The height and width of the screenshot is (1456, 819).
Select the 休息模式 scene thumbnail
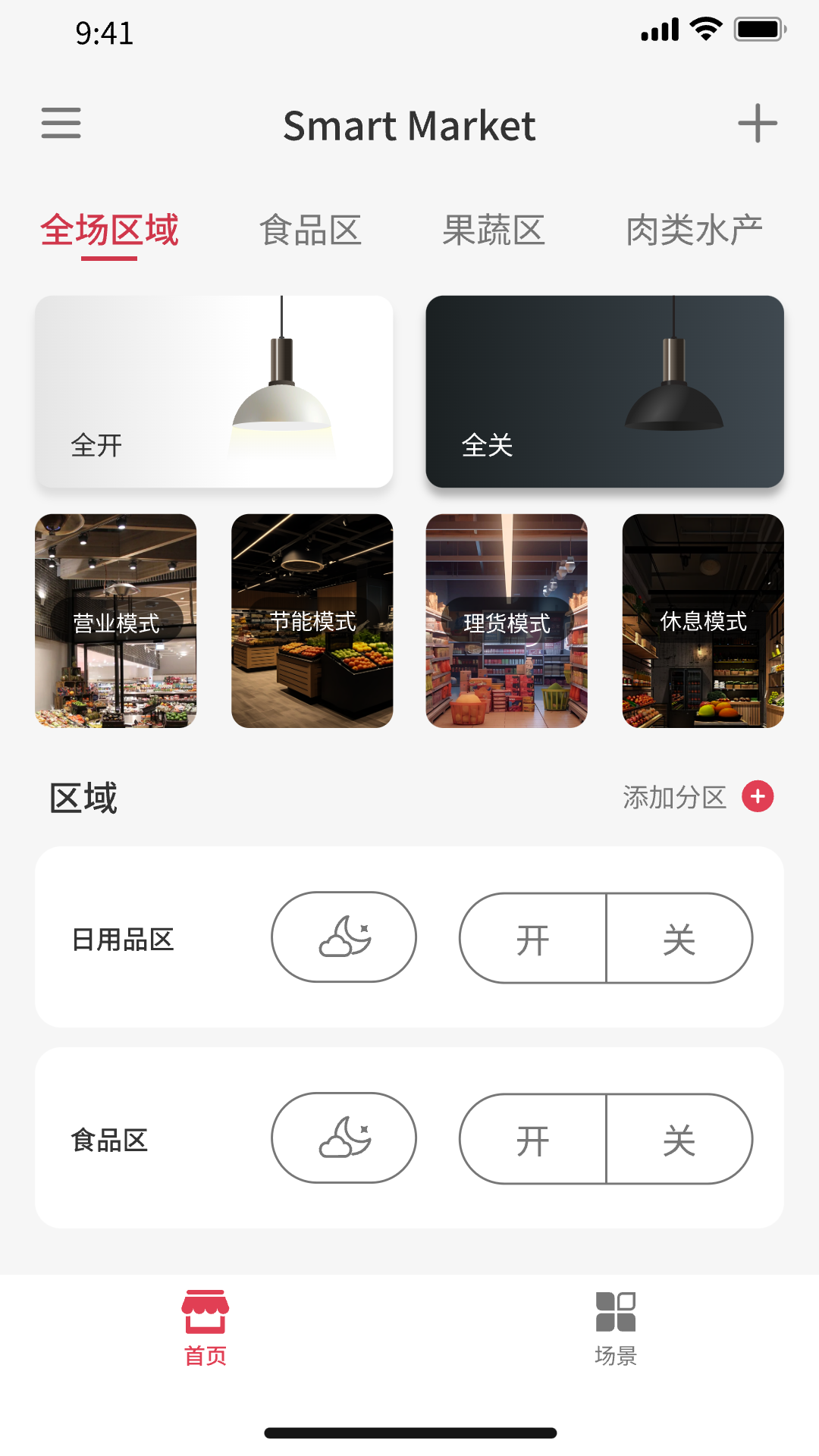pyautogui.click(x=703, y=623)
